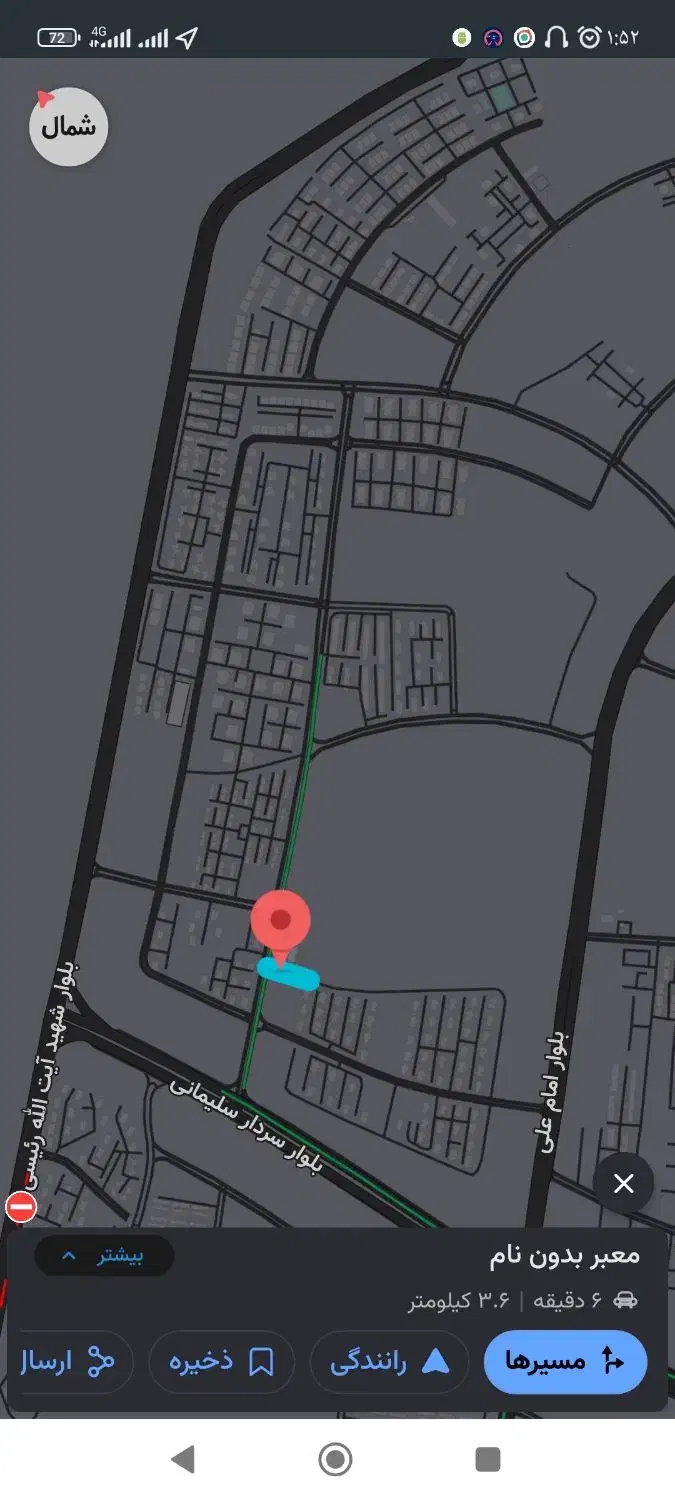Open routes with the مسیرها button
Image resolution: width=675 pixels, height=1500 pixels.
565,1361
